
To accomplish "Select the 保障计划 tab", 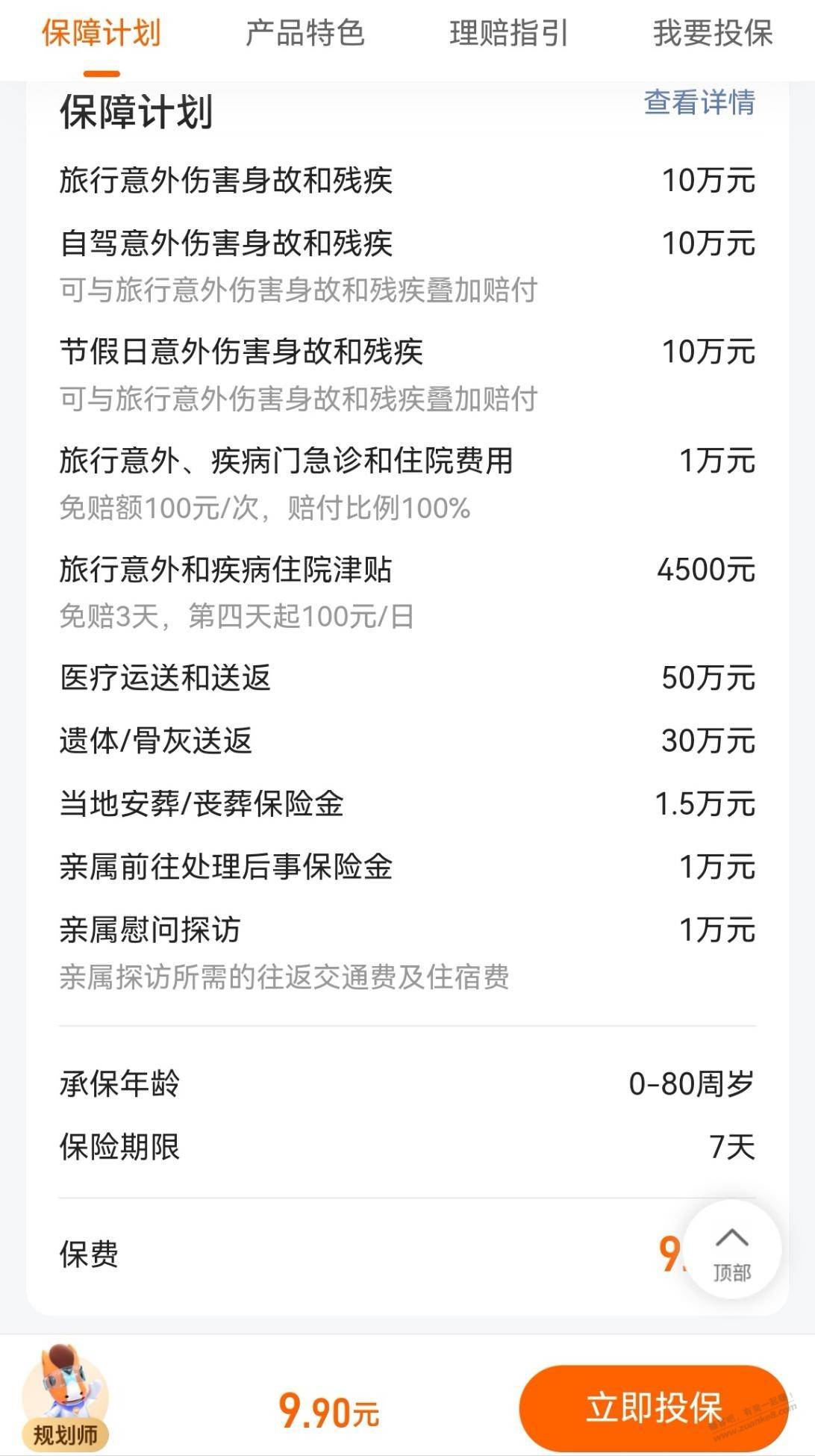I will (102, 34).
